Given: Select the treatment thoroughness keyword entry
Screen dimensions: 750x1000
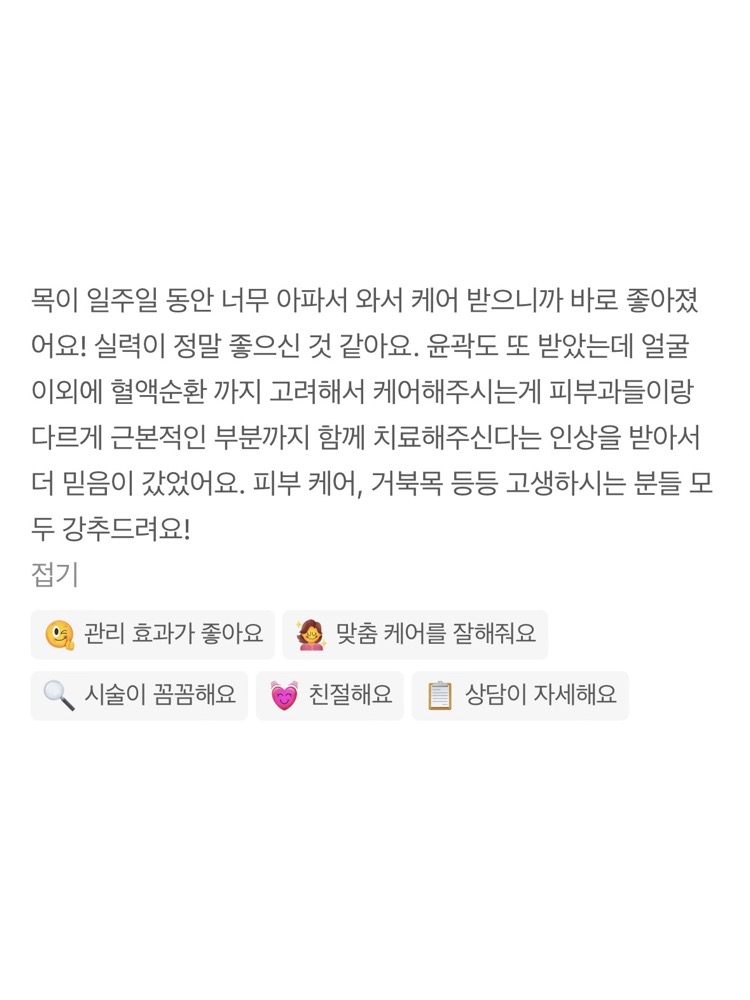Looking at the screenshot, I should click(139, 695).
